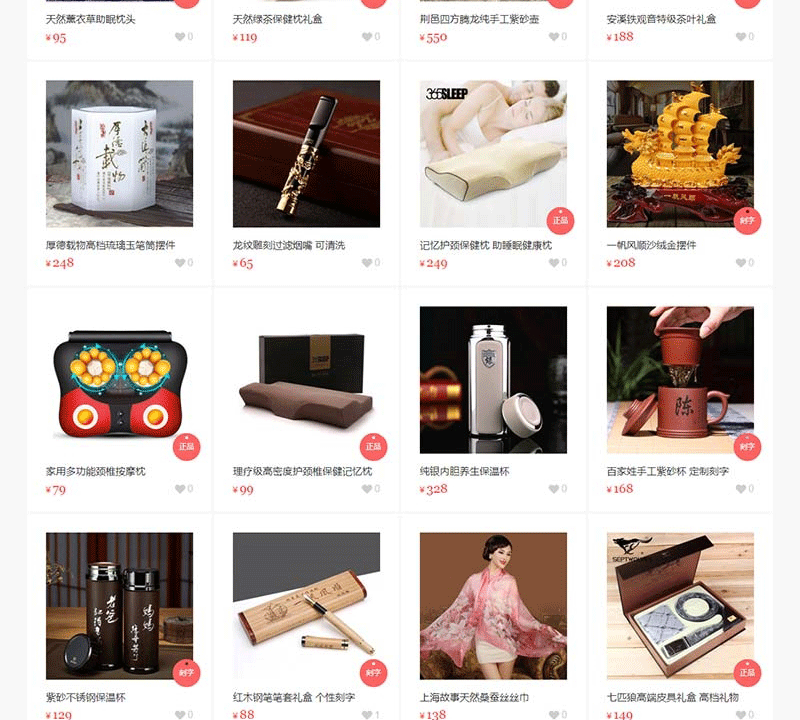View the 记忆护颈保健枕 product
Screen dimensions: 800x720
coord(493,154)
